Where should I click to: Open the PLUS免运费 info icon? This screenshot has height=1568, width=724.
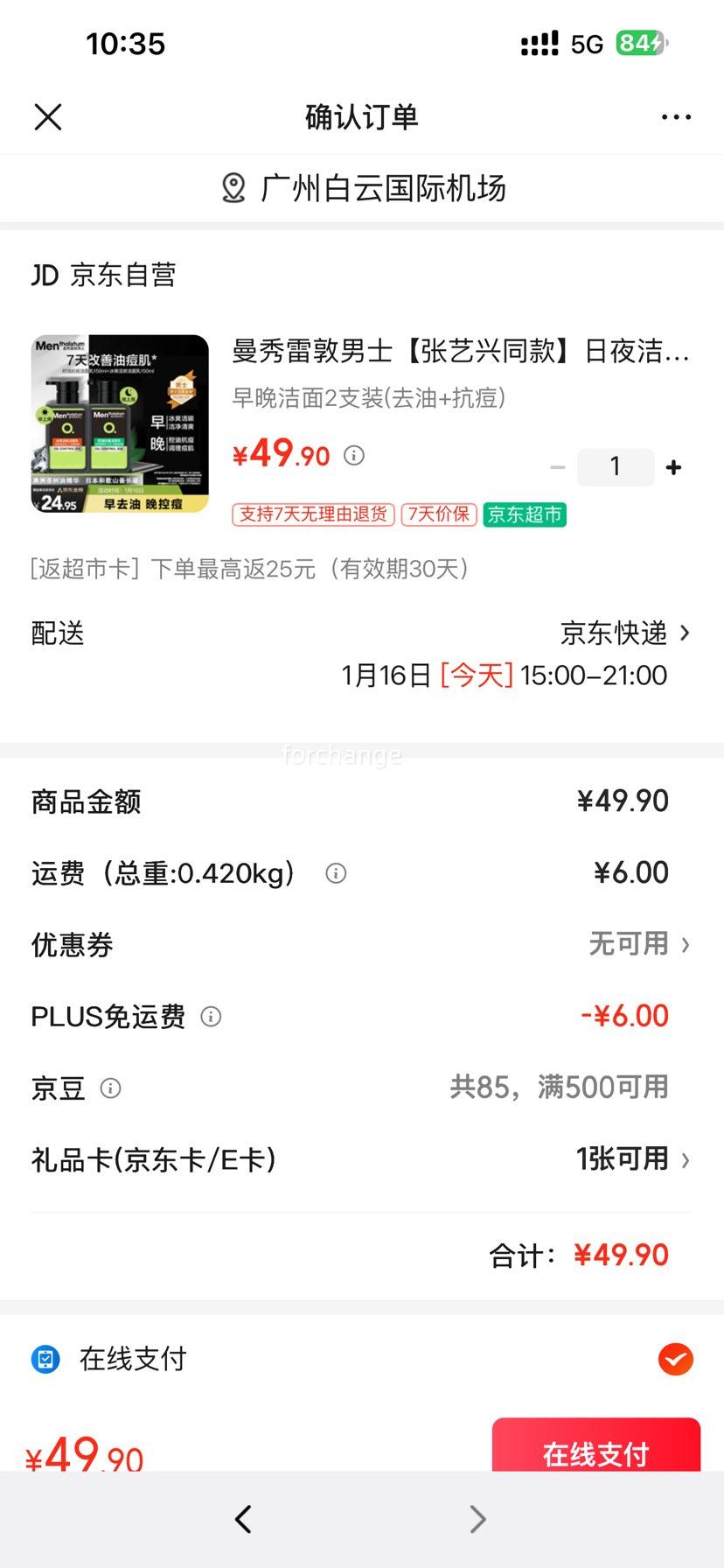click(210, 1017)
